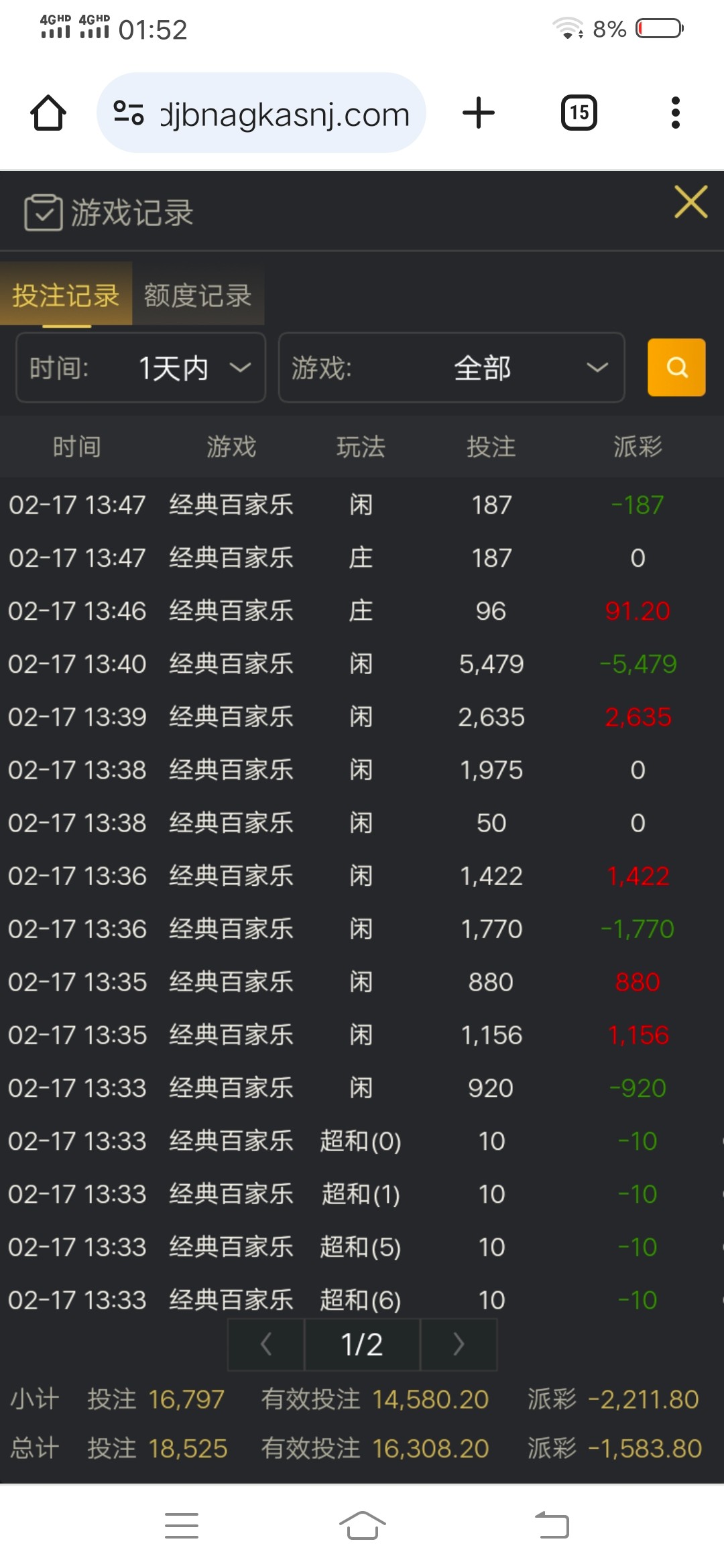The width and height of the screenshot is (724, 1568).
Task: Select the 投注记录 tab
Action: [x=66, y=296]
